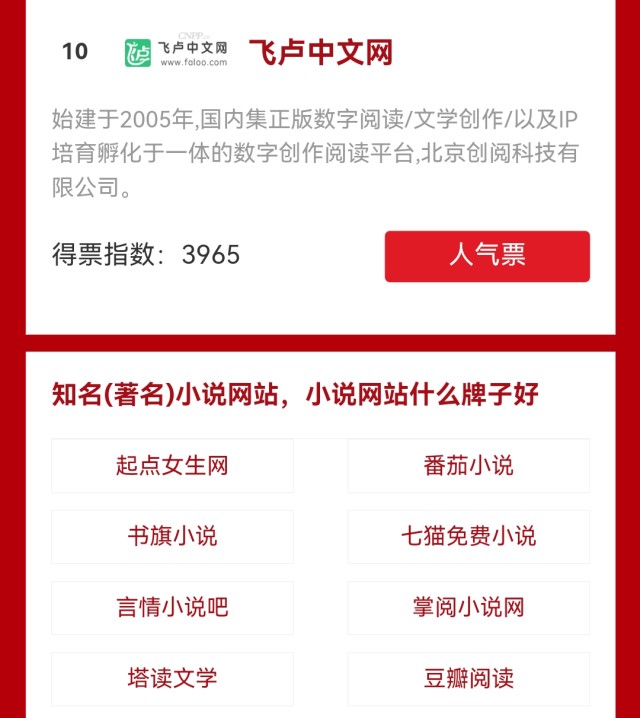The width and height of the screenshot is (640, 718).
Task: Open the 豆瓣阅读 site entry
Action: pos(468,678)
